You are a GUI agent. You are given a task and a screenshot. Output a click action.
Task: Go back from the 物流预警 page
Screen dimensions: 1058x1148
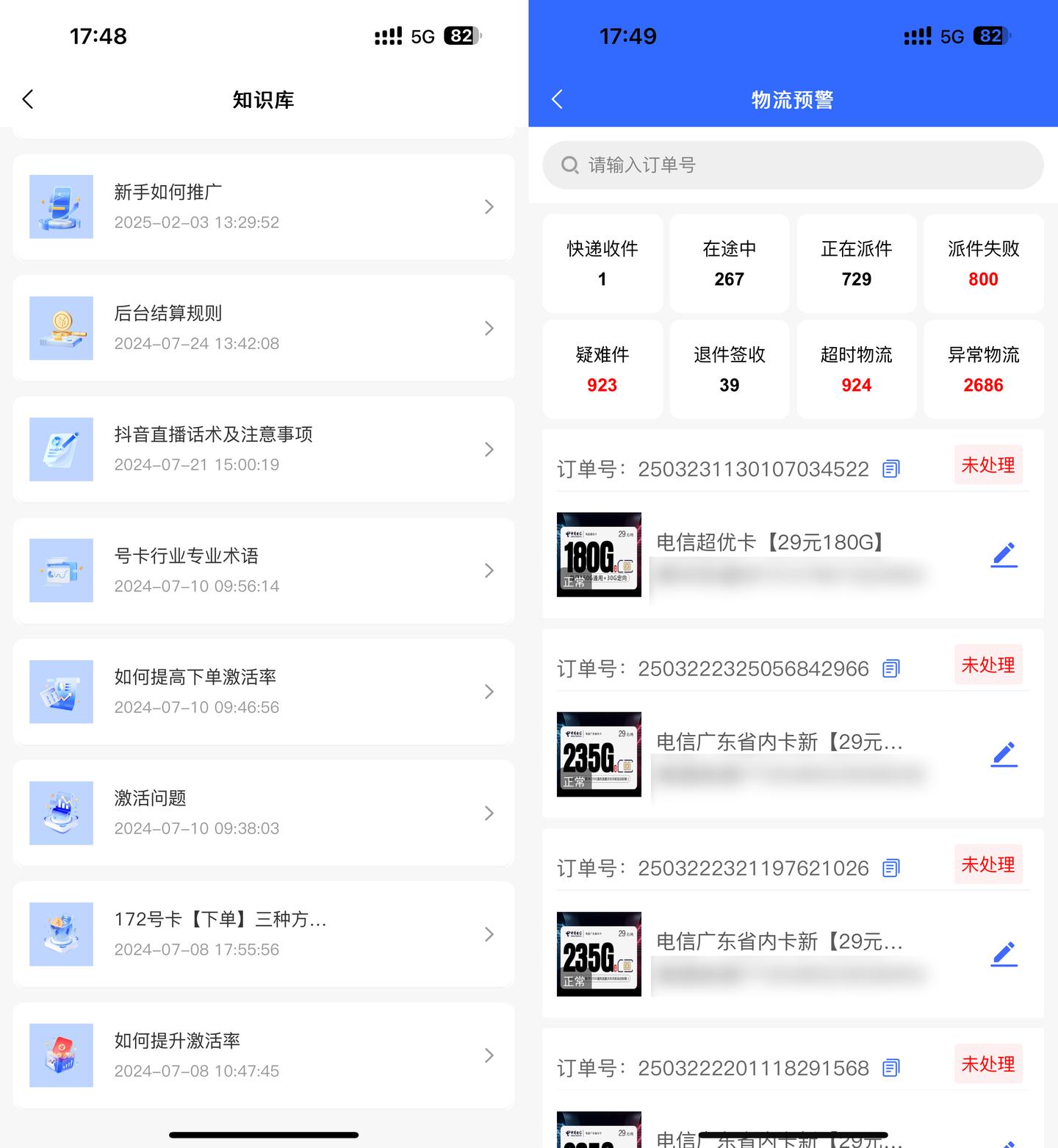tap(558, 99)
